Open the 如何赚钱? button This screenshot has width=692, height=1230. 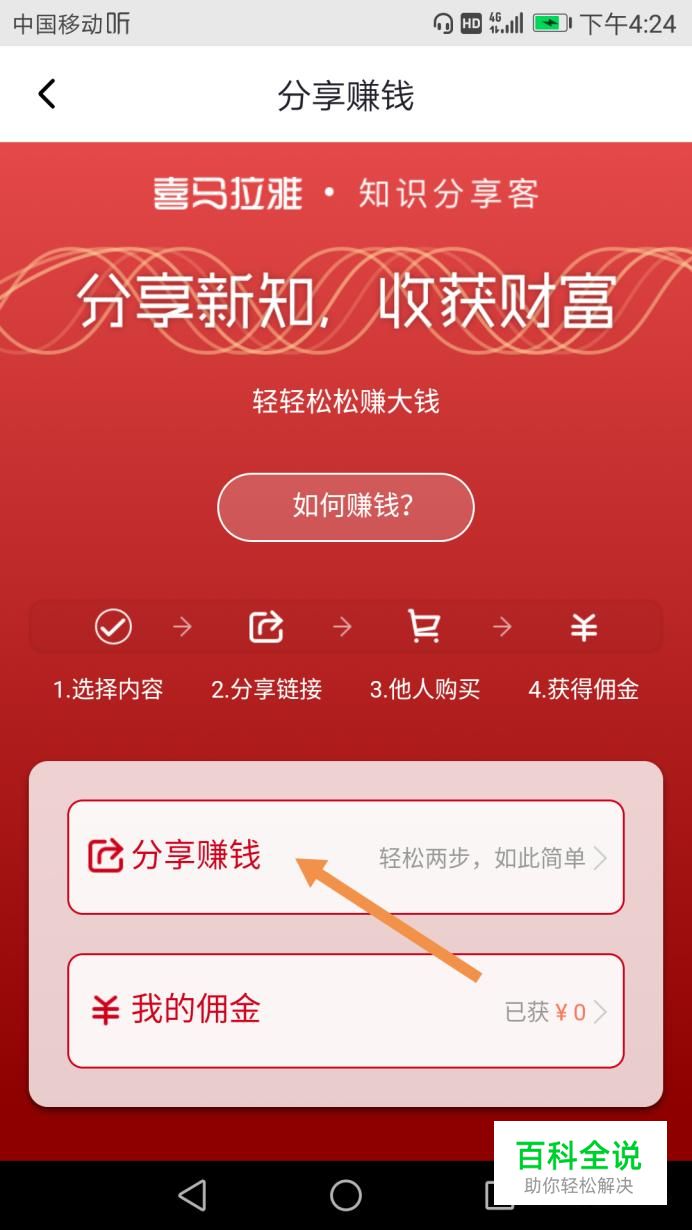tap(346, 507)
